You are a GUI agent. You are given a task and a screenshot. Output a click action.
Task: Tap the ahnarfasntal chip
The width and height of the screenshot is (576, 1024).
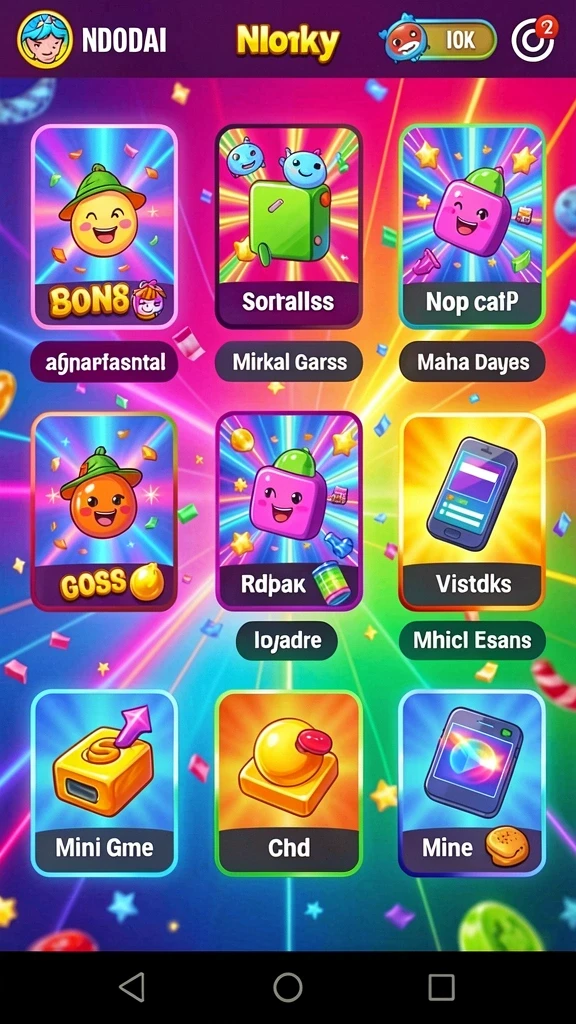104,361
